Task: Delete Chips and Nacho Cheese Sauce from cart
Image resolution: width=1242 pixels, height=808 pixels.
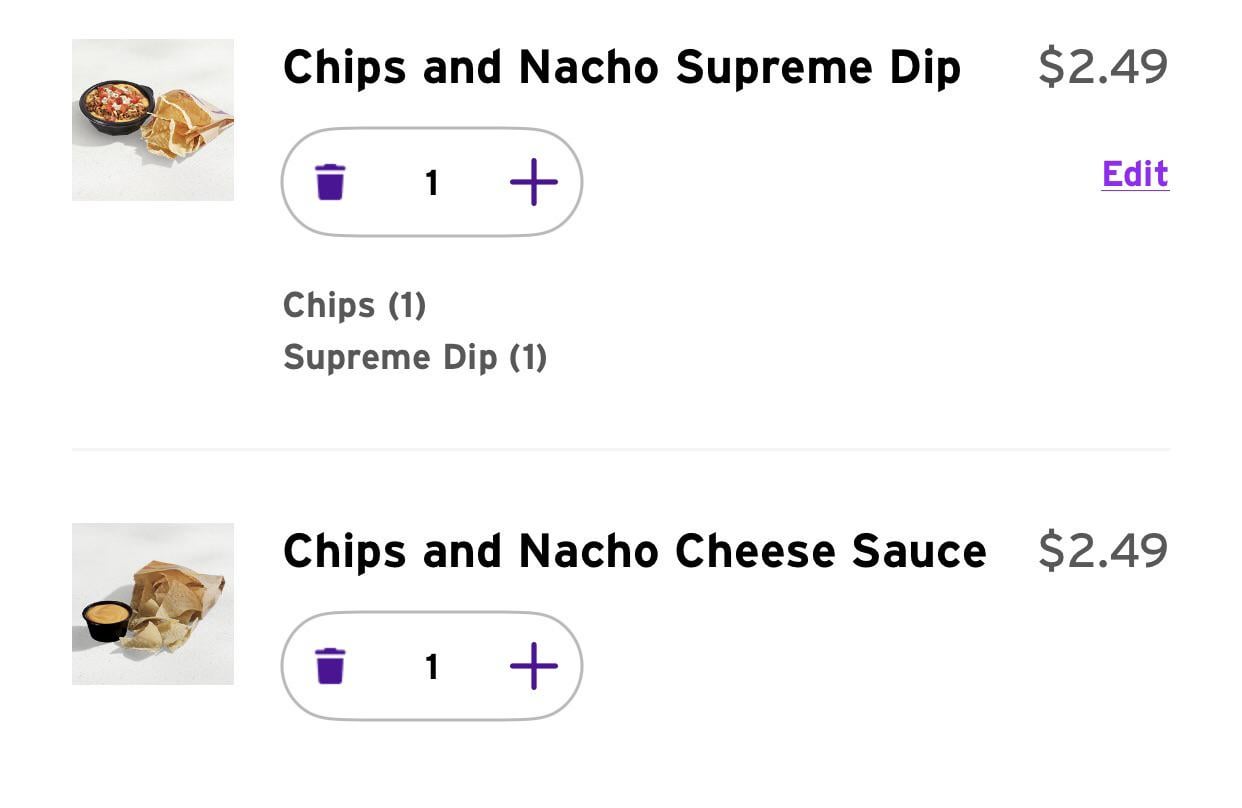Action: (x=330, y=666)
